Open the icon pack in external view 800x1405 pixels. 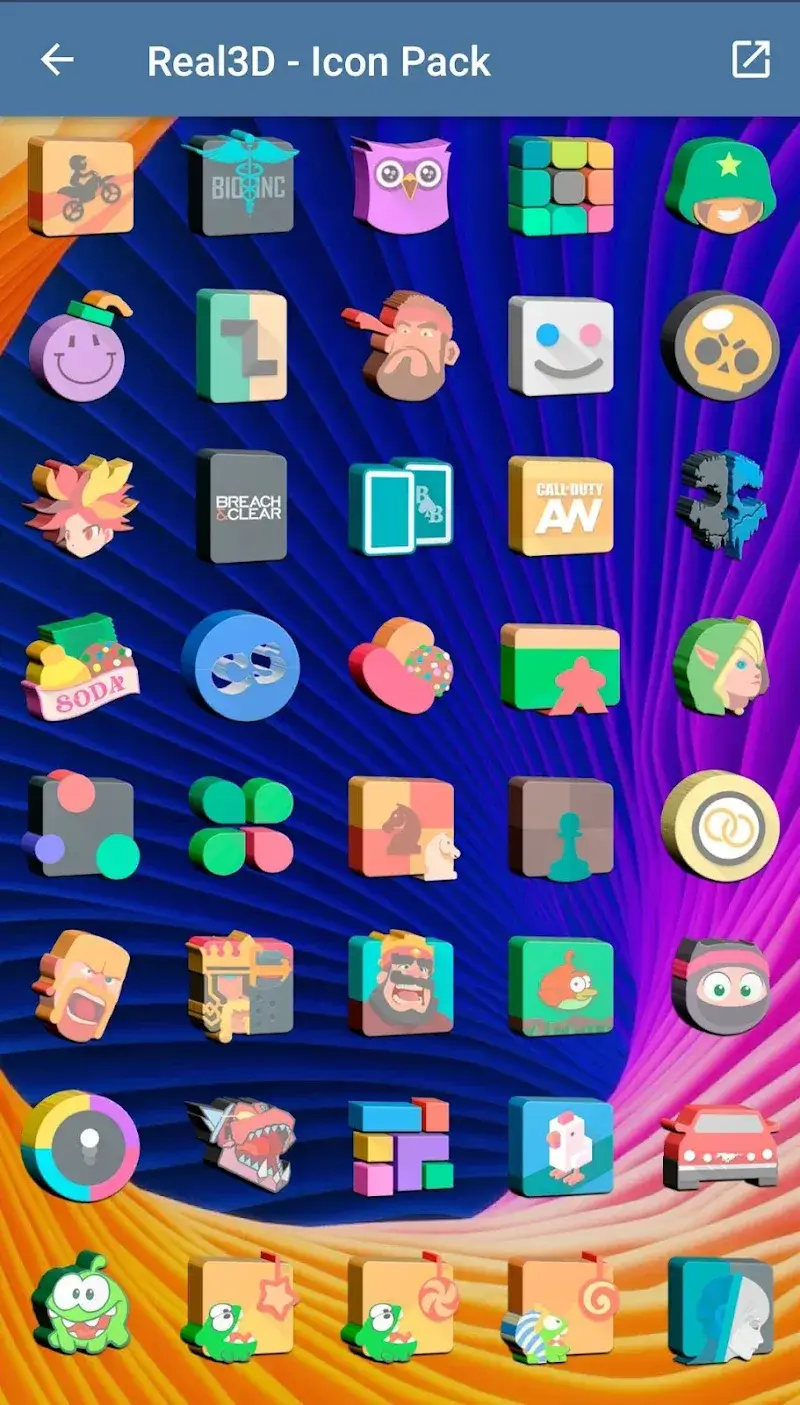(751, 60)
